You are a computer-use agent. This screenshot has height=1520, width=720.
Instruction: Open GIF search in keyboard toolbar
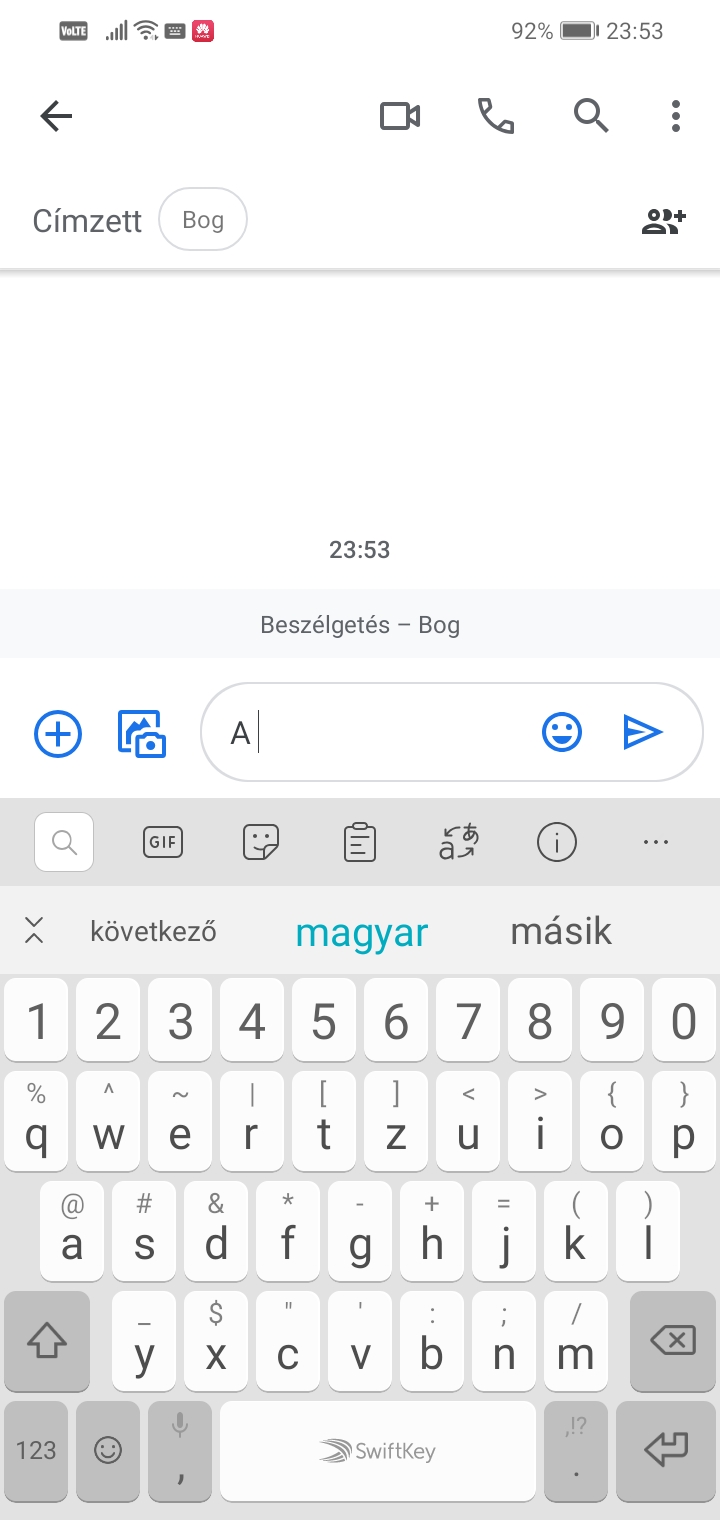[162, 843]
